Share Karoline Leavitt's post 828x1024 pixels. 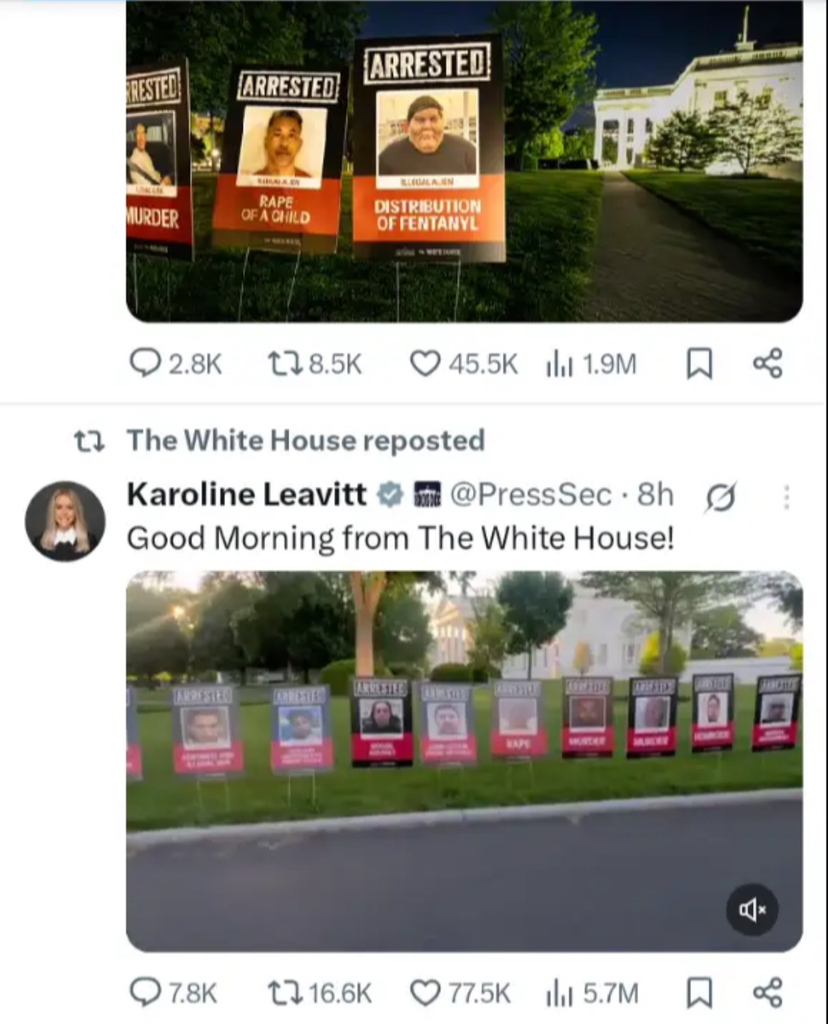point(767,992)
